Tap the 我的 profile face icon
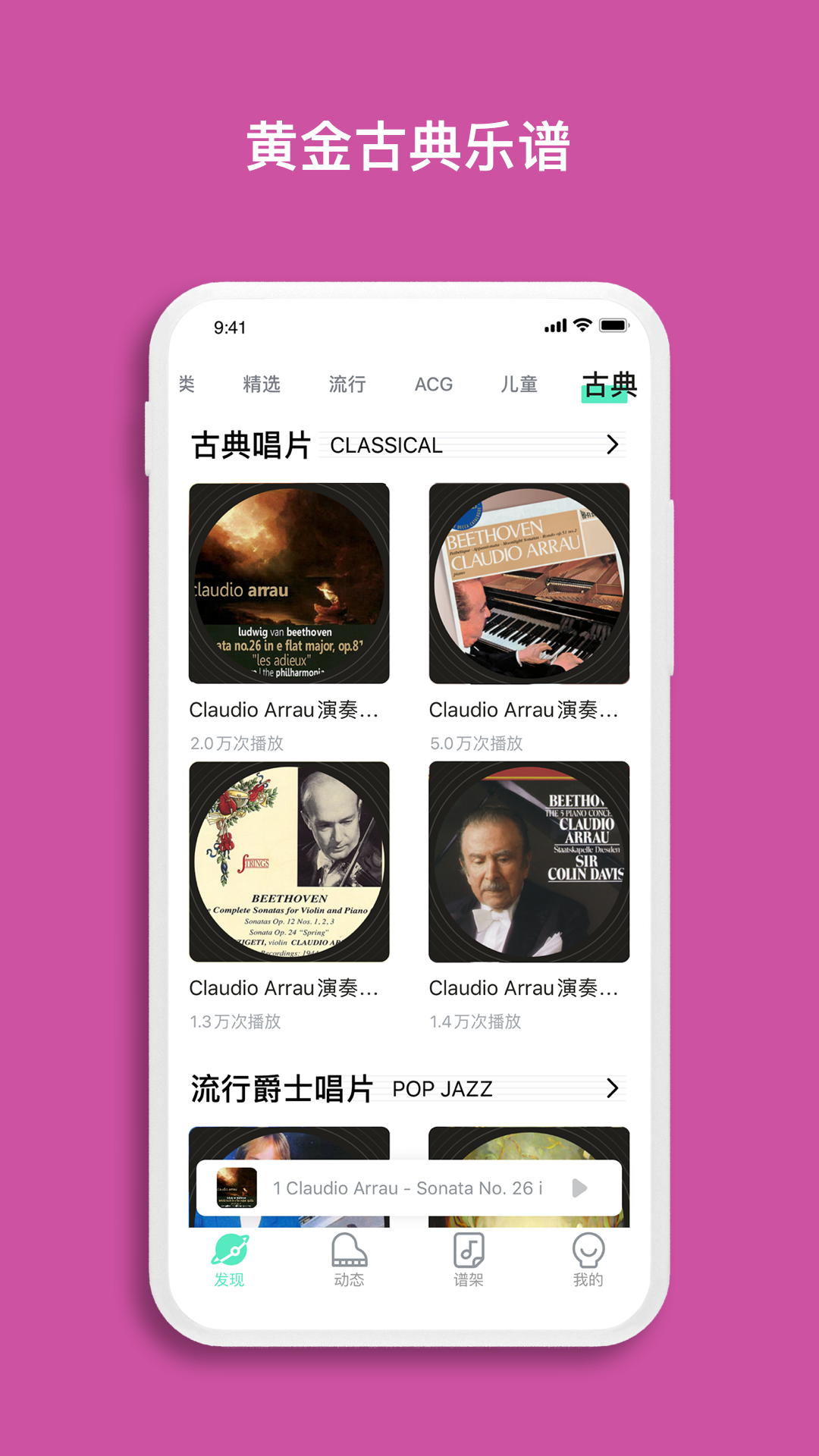Viewport: 819px width, 1456px height. [587, 1244]
